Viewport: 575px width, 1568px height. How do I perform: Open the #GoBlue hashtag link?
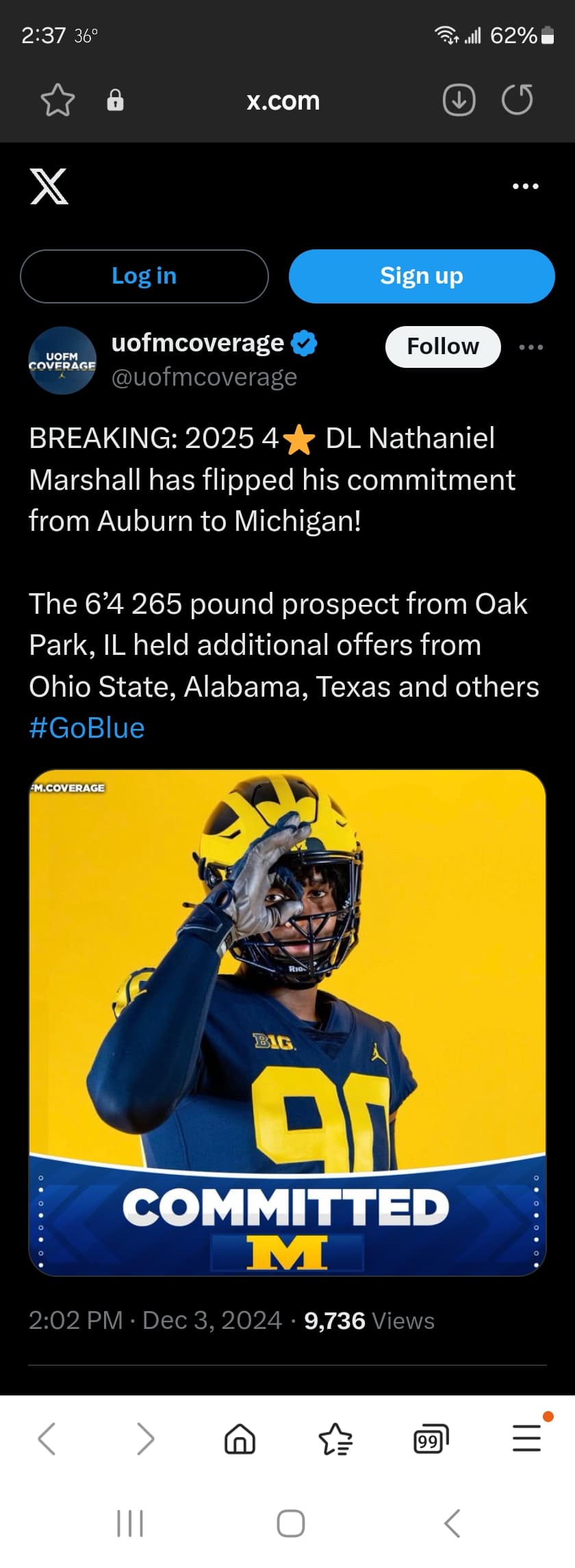(x=87, y=728)
